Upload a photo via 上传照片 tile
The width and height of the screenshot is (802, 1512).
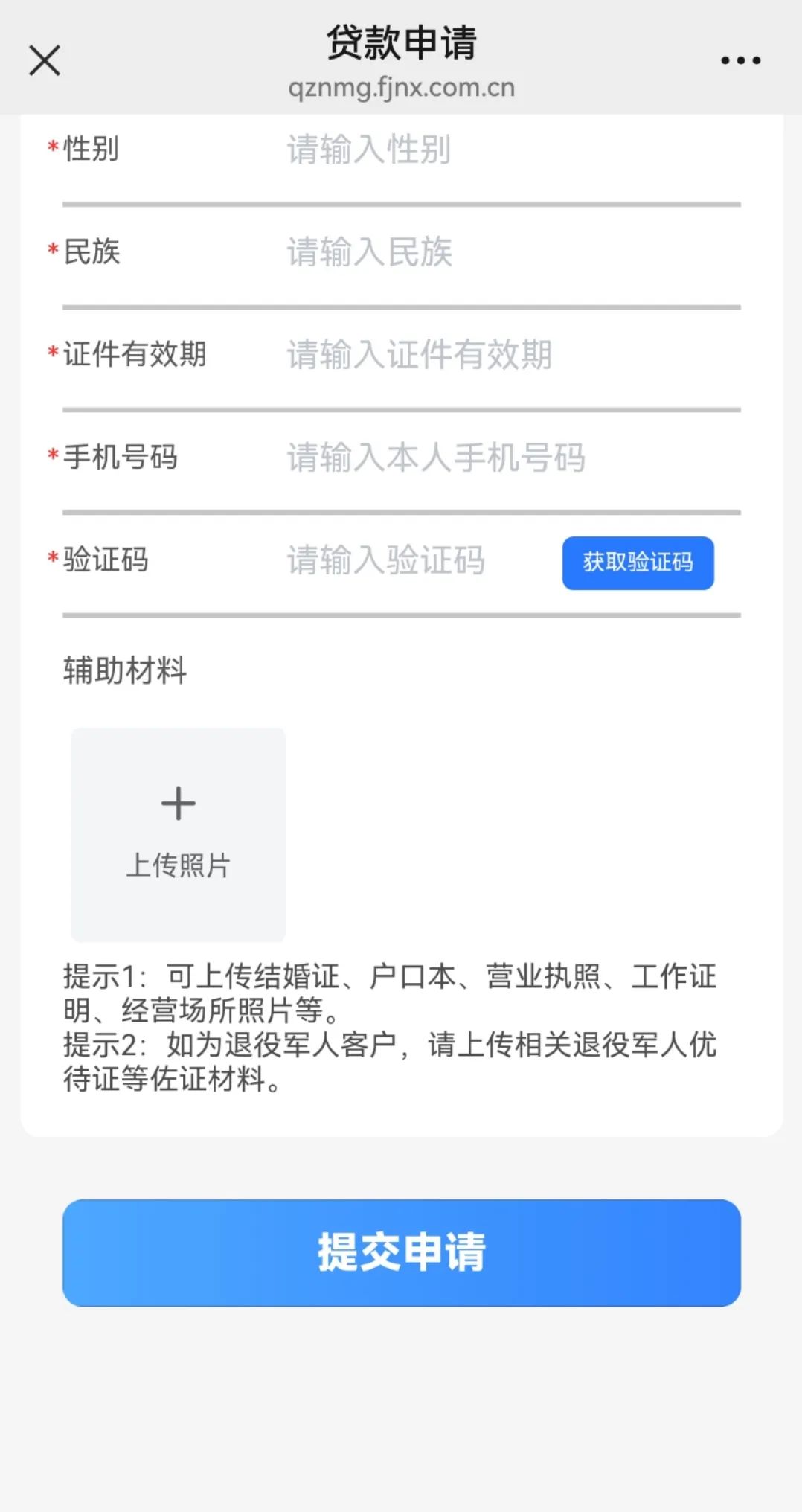tap(179, 833)
